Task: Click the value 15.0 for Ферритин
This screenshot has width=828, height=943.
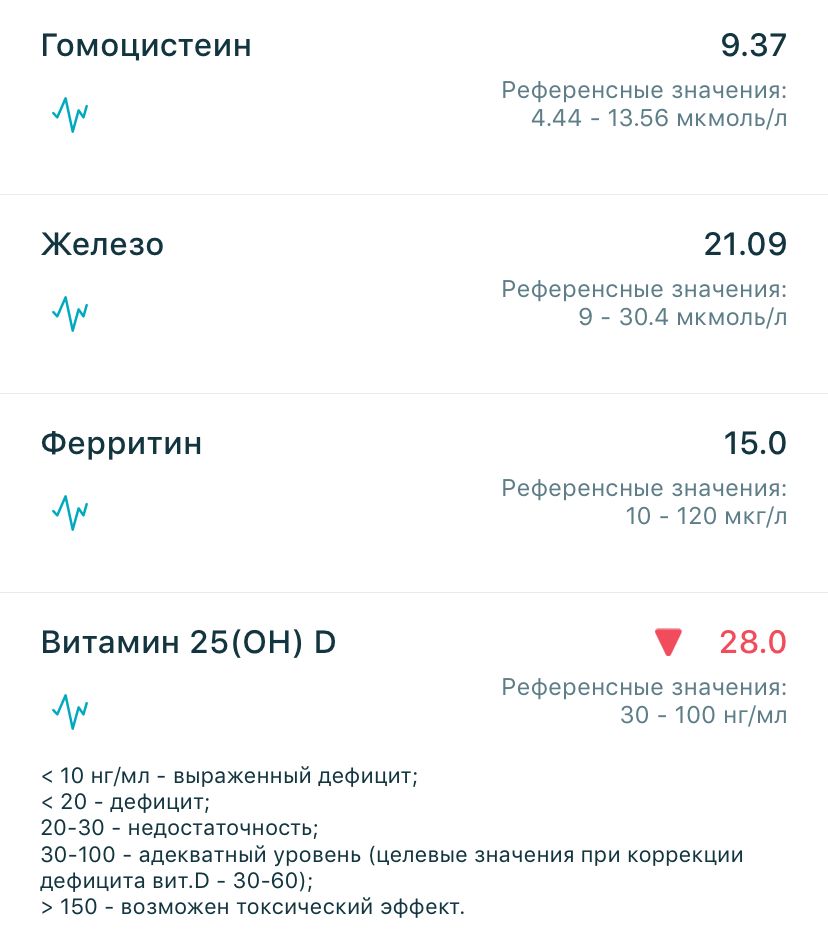Action: click(756, 443)
